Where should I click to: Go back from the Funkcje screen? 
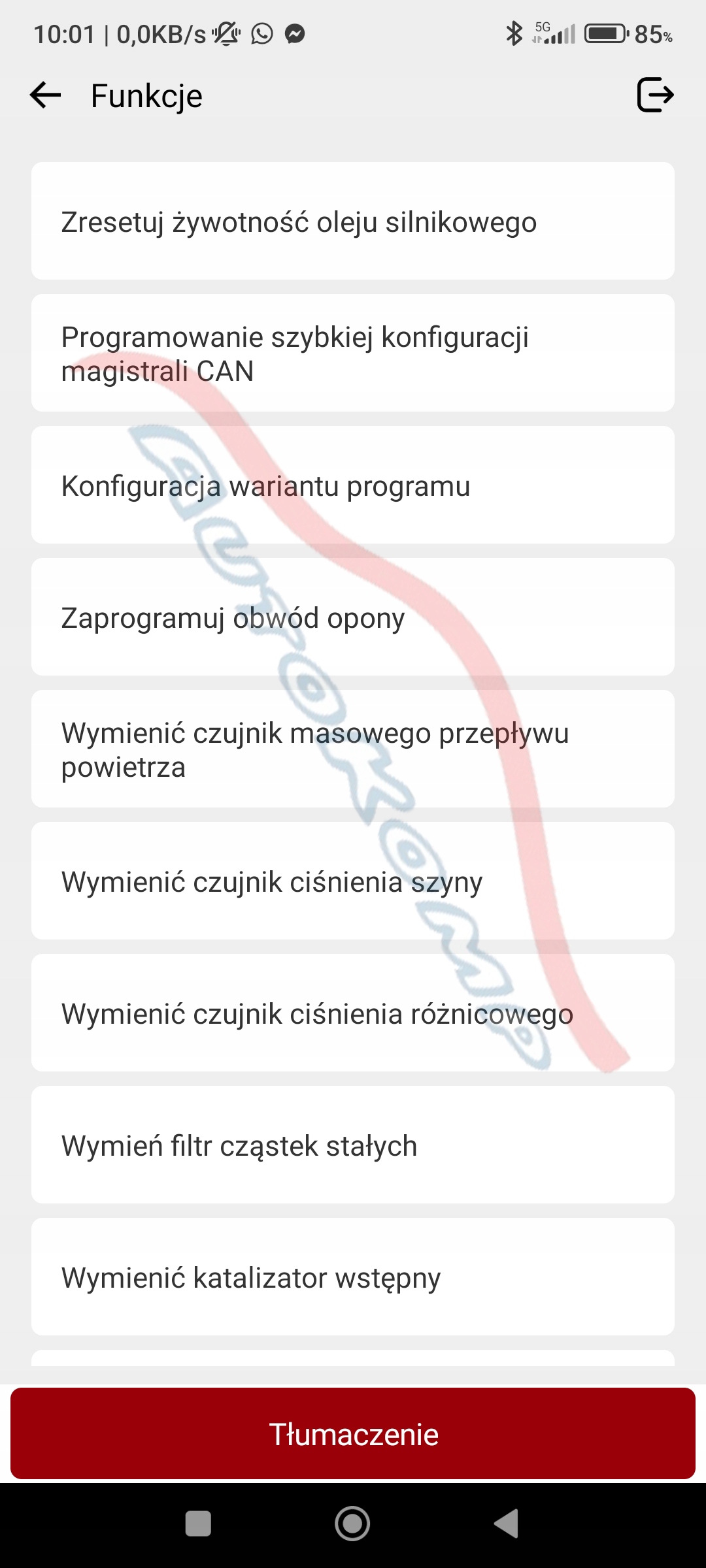tap(46, 95)
